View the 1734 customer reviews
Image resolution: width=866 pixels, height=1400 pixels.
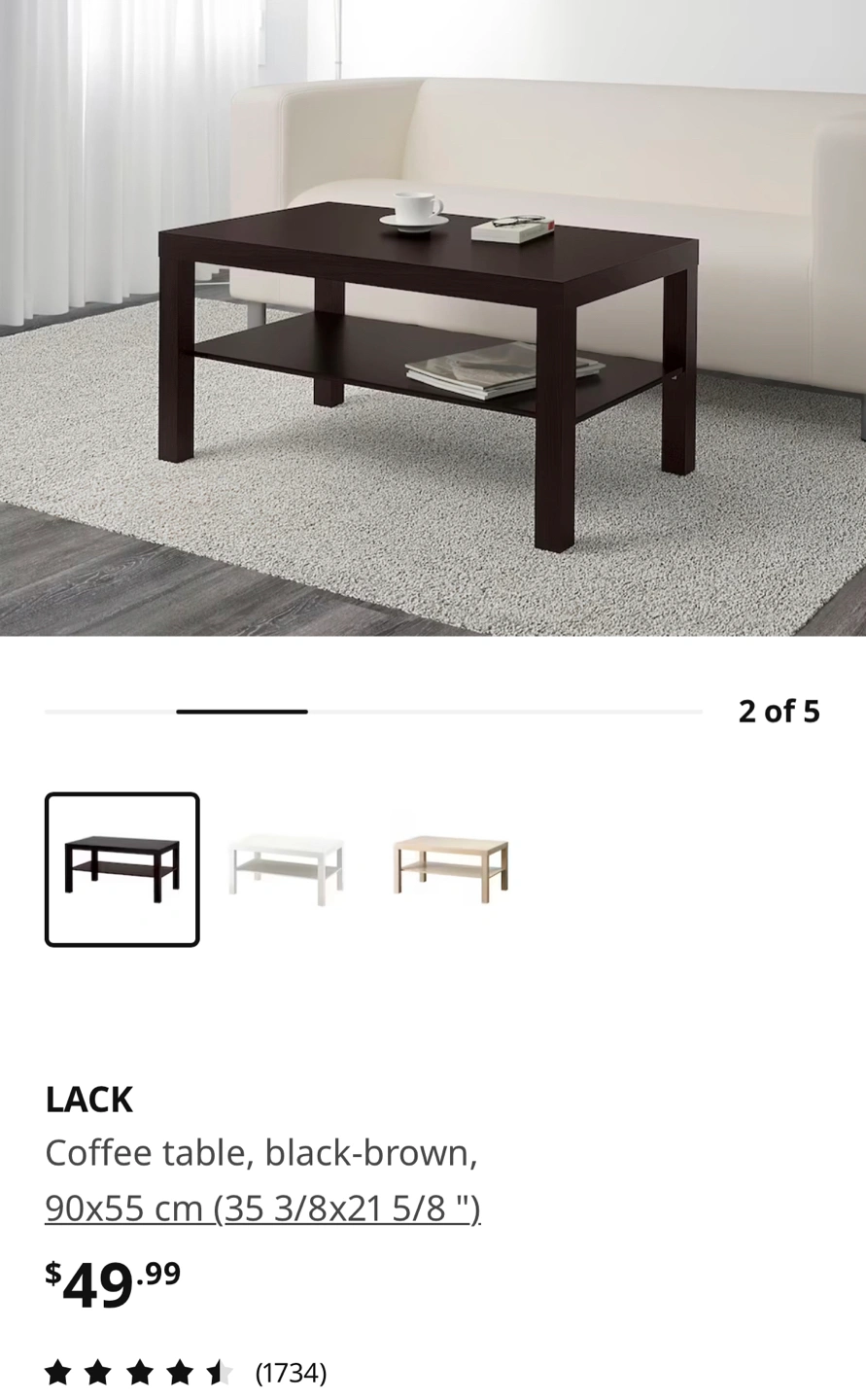point(291,1373)
